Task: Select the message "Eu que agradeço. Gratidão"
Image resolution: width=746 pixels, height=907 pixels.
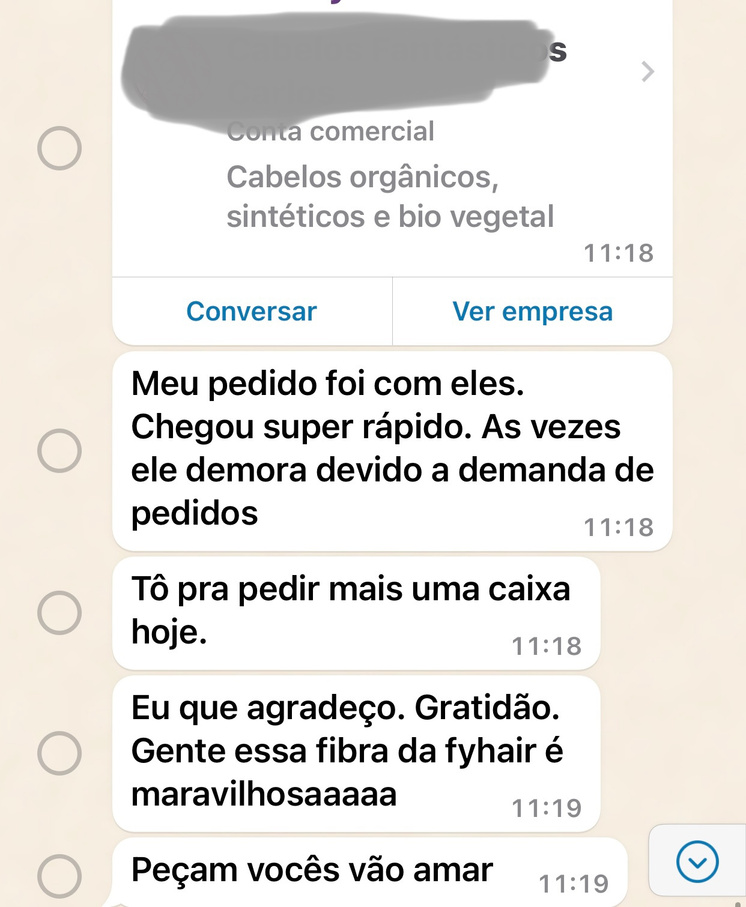Action: pyautogui.click(x=59, y=752)
